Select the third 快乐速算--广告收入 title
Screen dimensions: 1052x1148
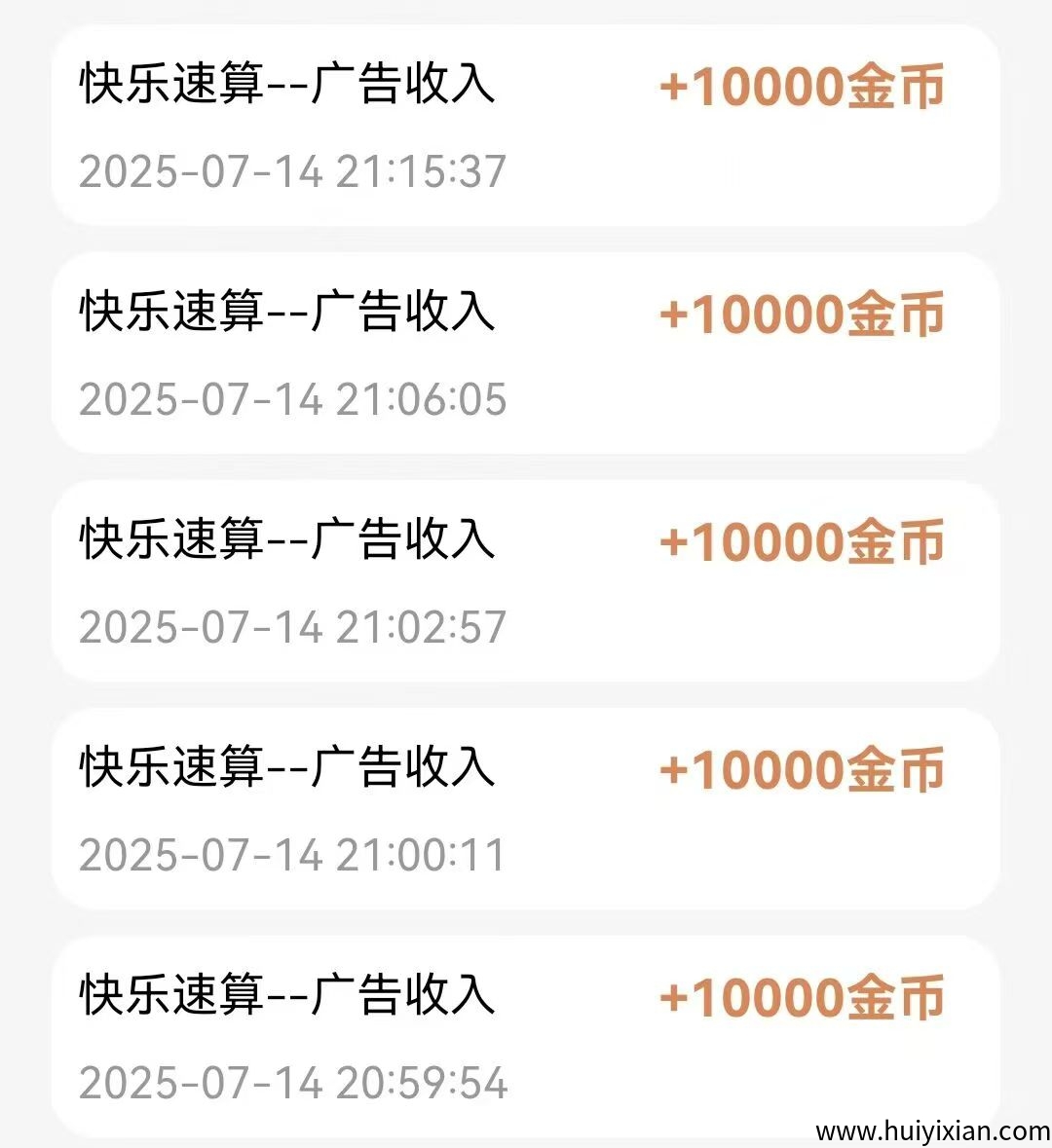coord(287,540)
